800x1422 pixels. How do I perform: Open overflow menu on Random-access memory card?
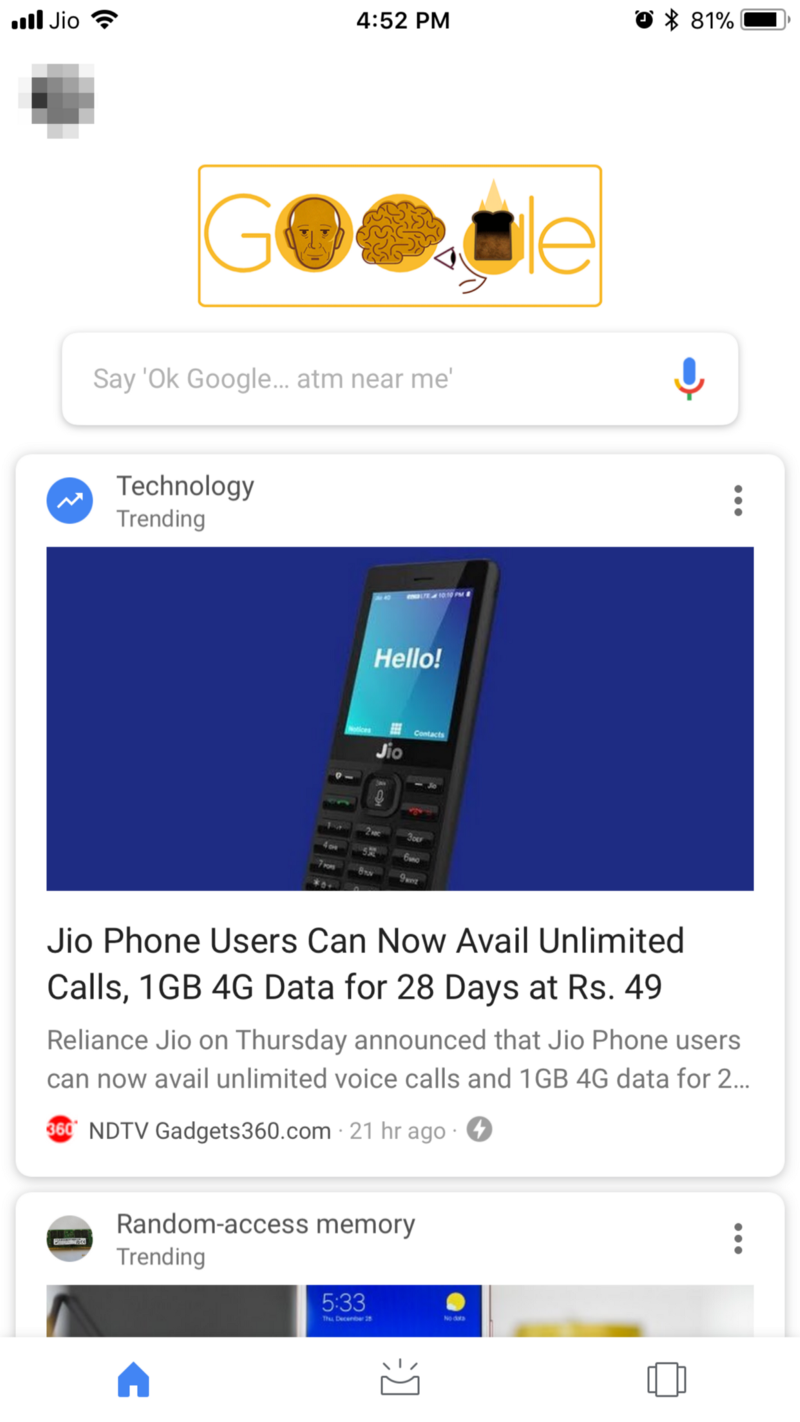click(x=737, y=1238)
